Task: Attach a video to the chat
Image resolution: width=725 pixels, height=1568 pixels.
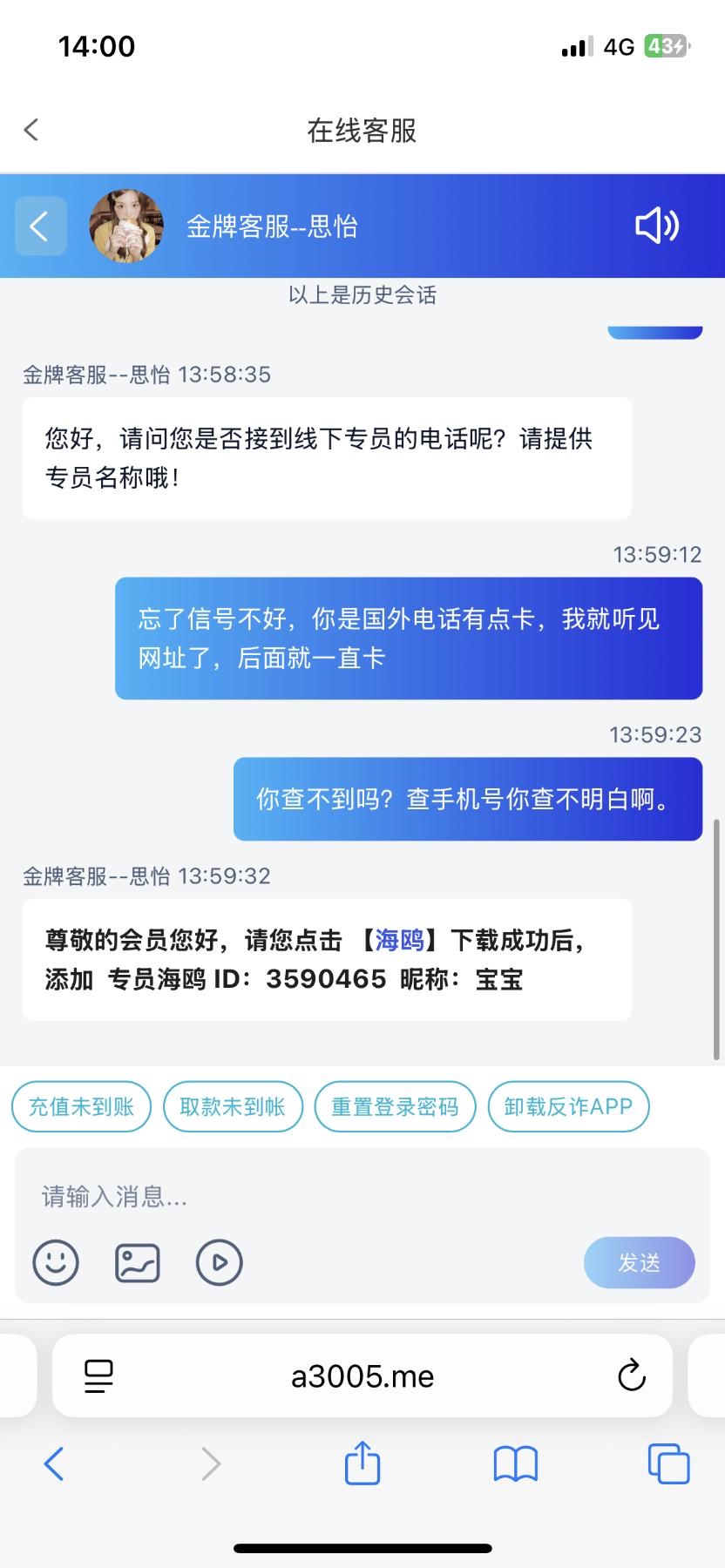Action: tap(219, 1262)
